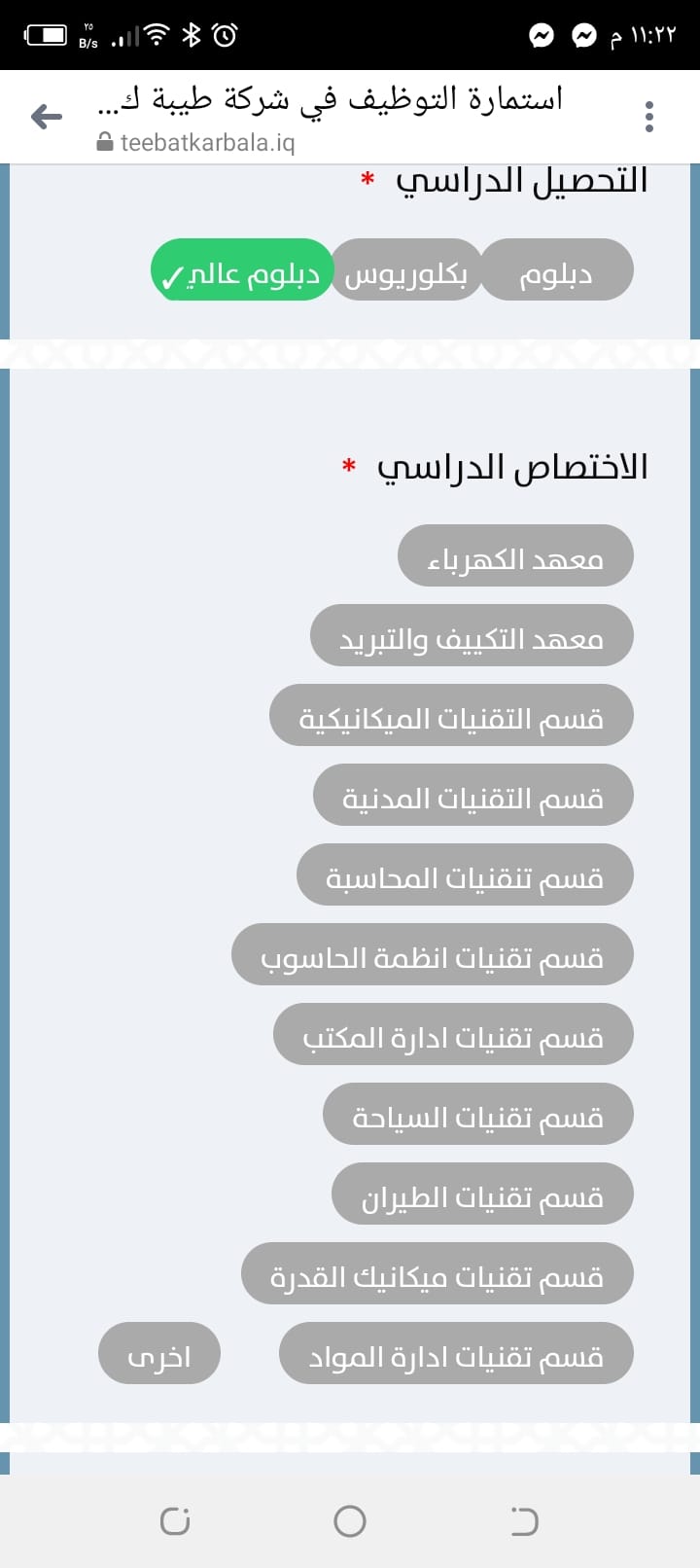Choose قسم تقنيات ادارة المكتب

453,1034
